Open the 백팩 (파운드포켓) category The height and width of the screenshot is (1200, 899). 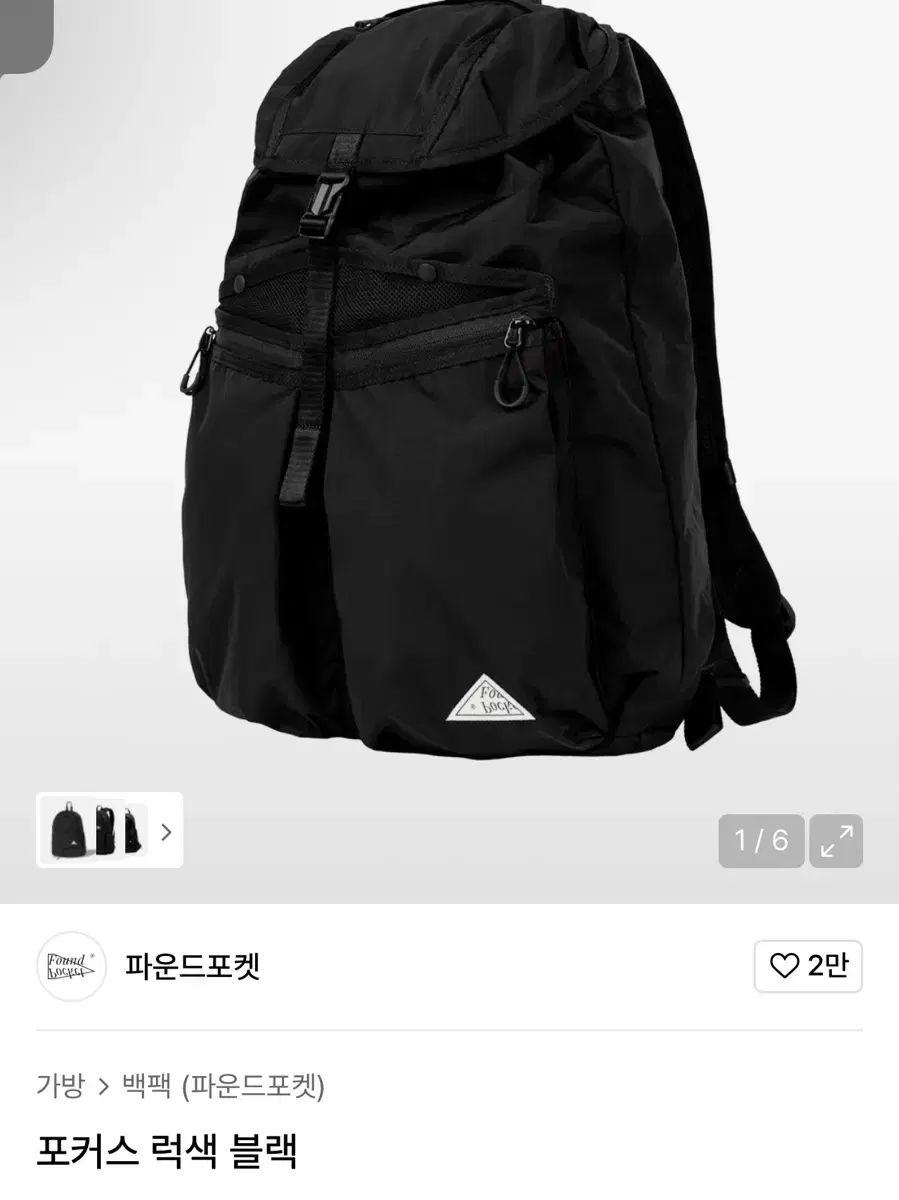click(222, 1085)
